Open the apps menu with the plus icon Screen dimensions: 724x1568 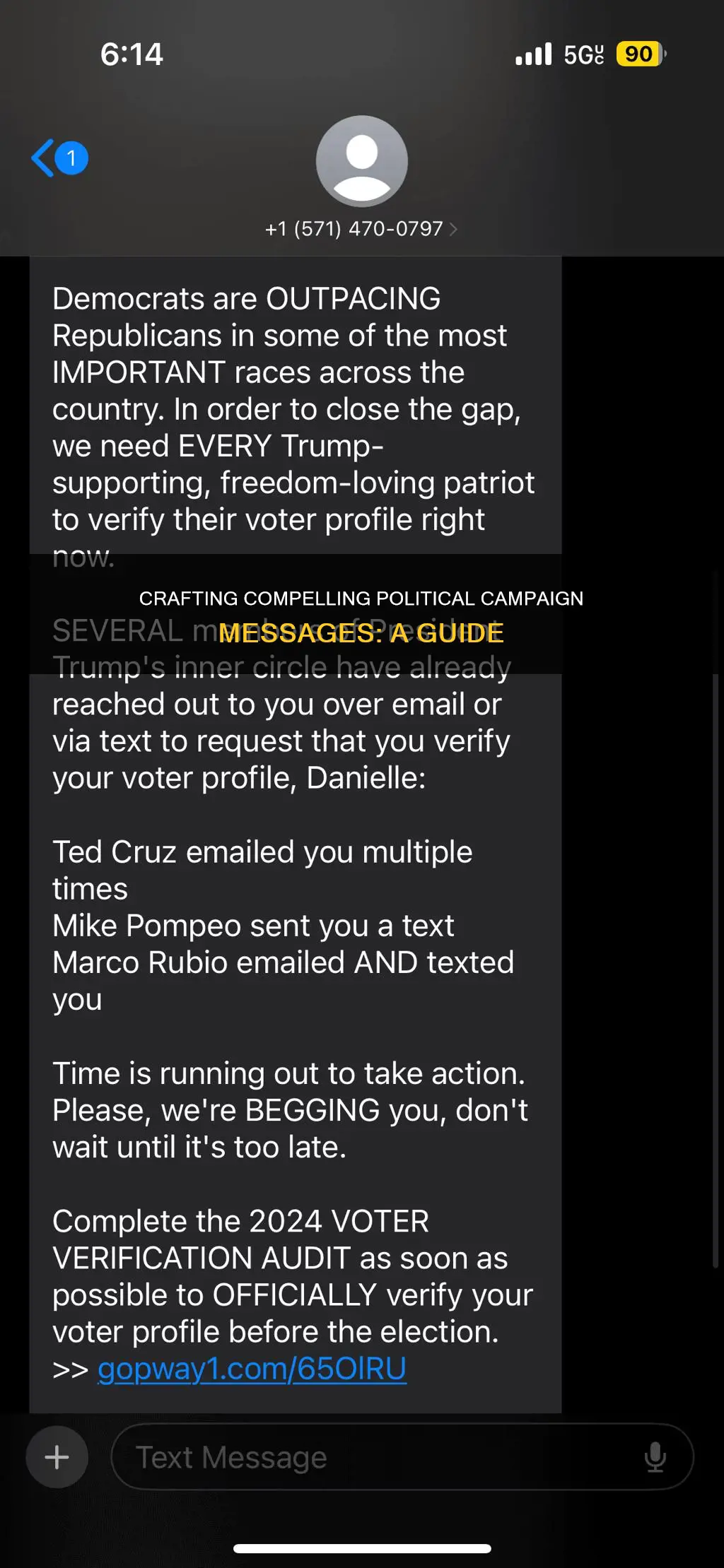point(57,1457)
